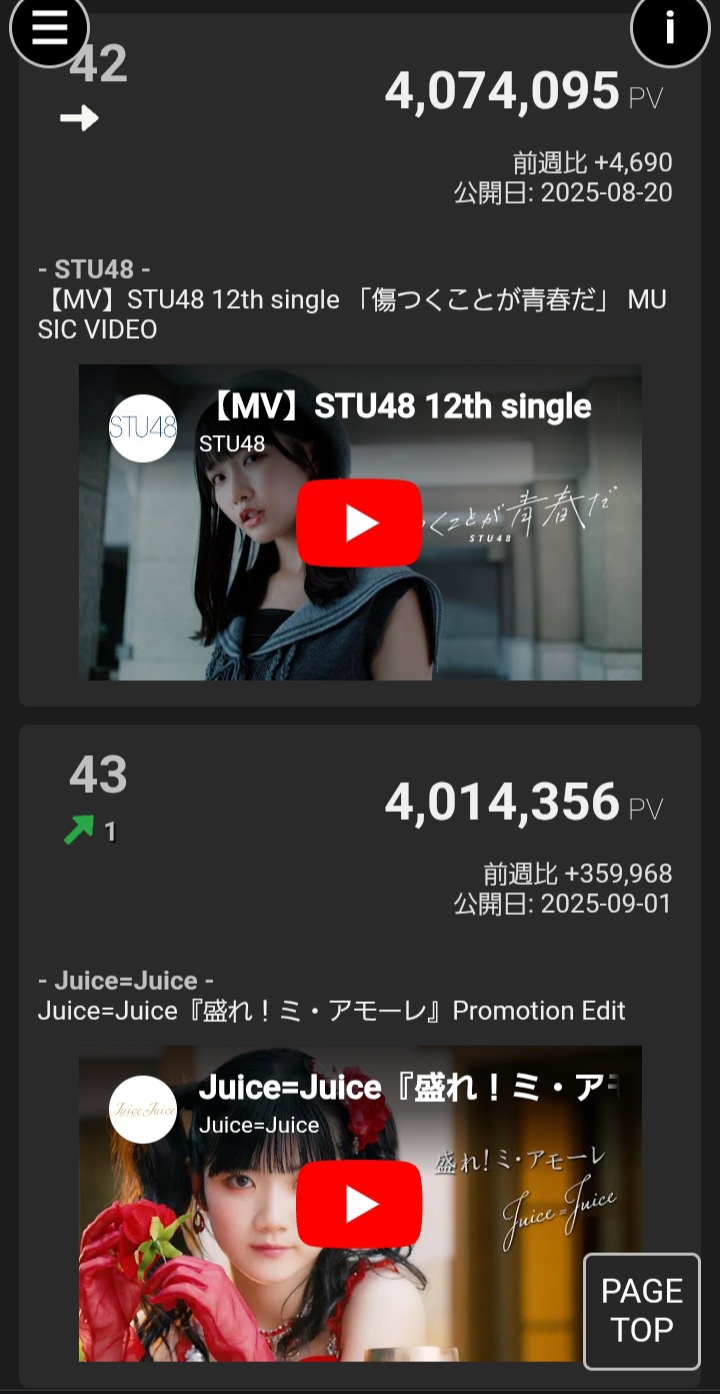
Task: Open the 【MV】STU48 12th single title link
Action: (402, 407)
